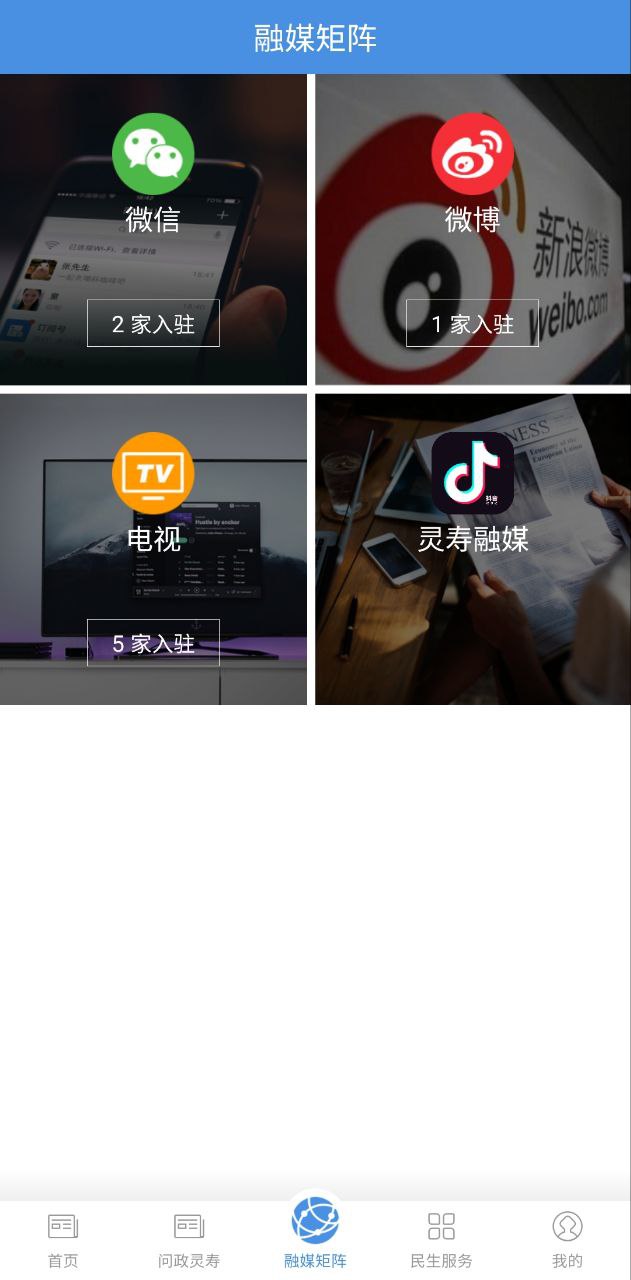Switch to the 我的 tab
This screenshot has height=1280, width=631.
[567, 1240]
